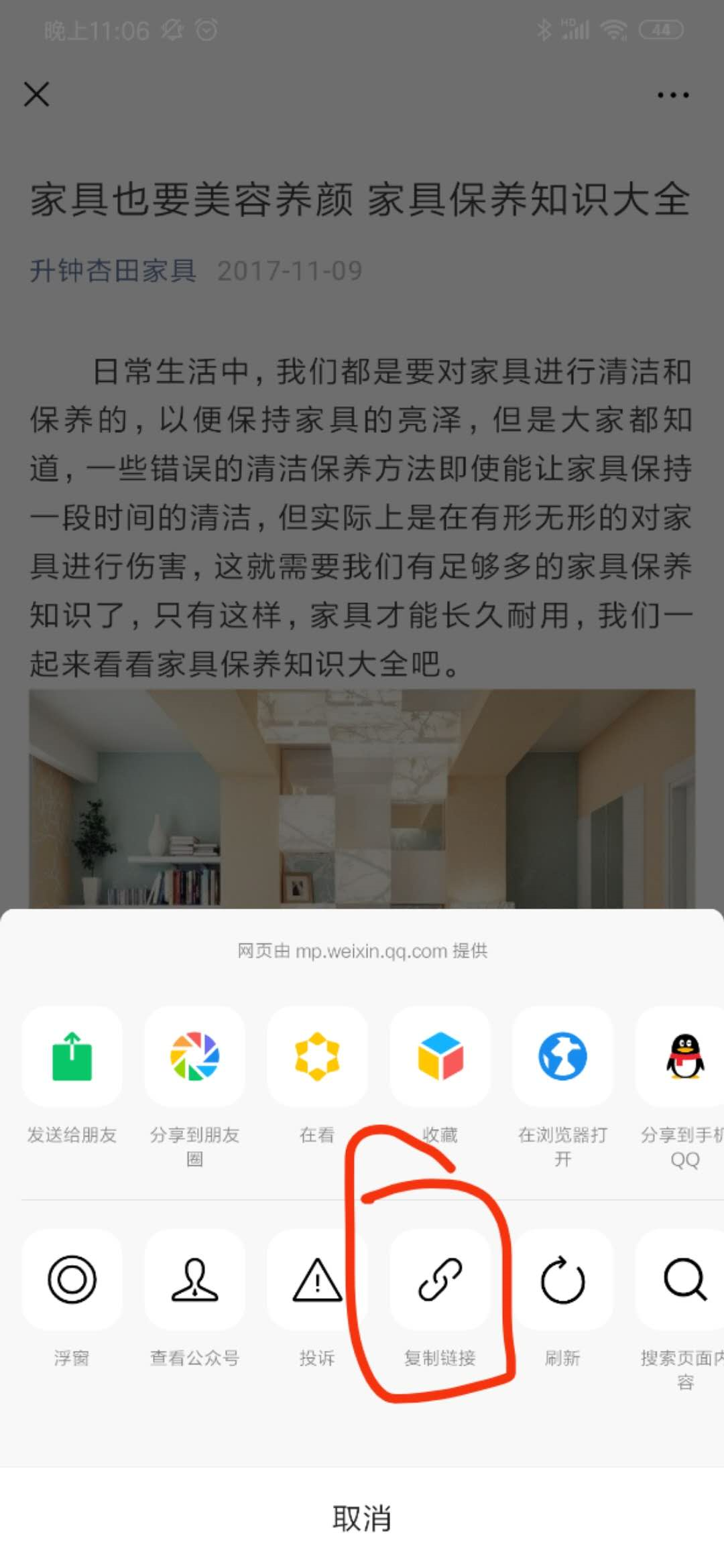Mark the article as 在看
This screenshot has width=724, height=1568.
point(317,1057)
